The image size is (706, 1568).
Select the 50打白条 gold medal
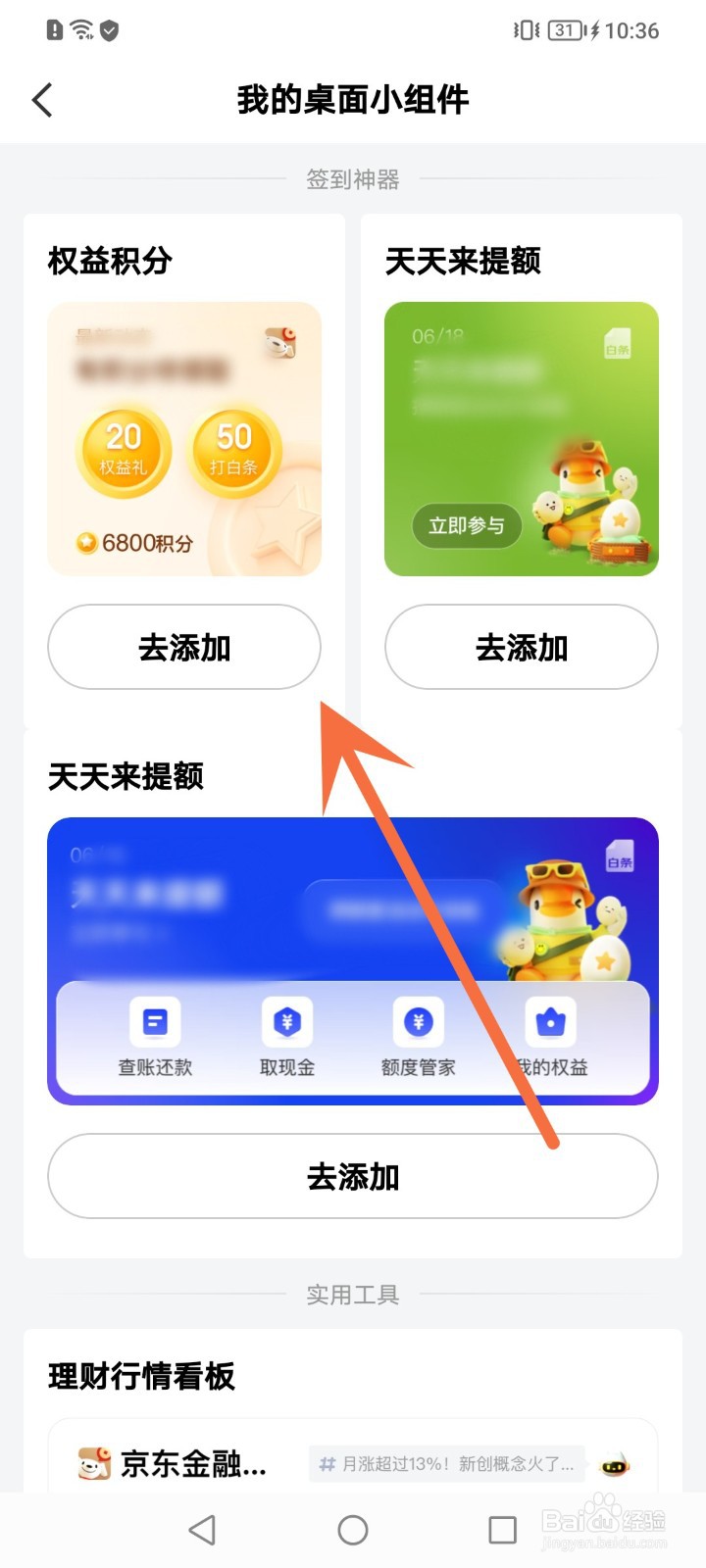click(x=234, y=451)
